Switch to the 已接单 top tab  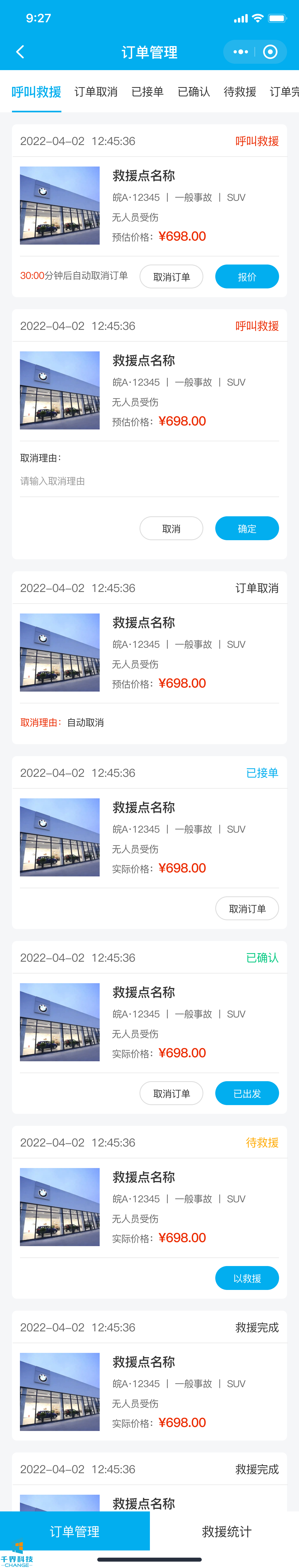pos(147,92)
